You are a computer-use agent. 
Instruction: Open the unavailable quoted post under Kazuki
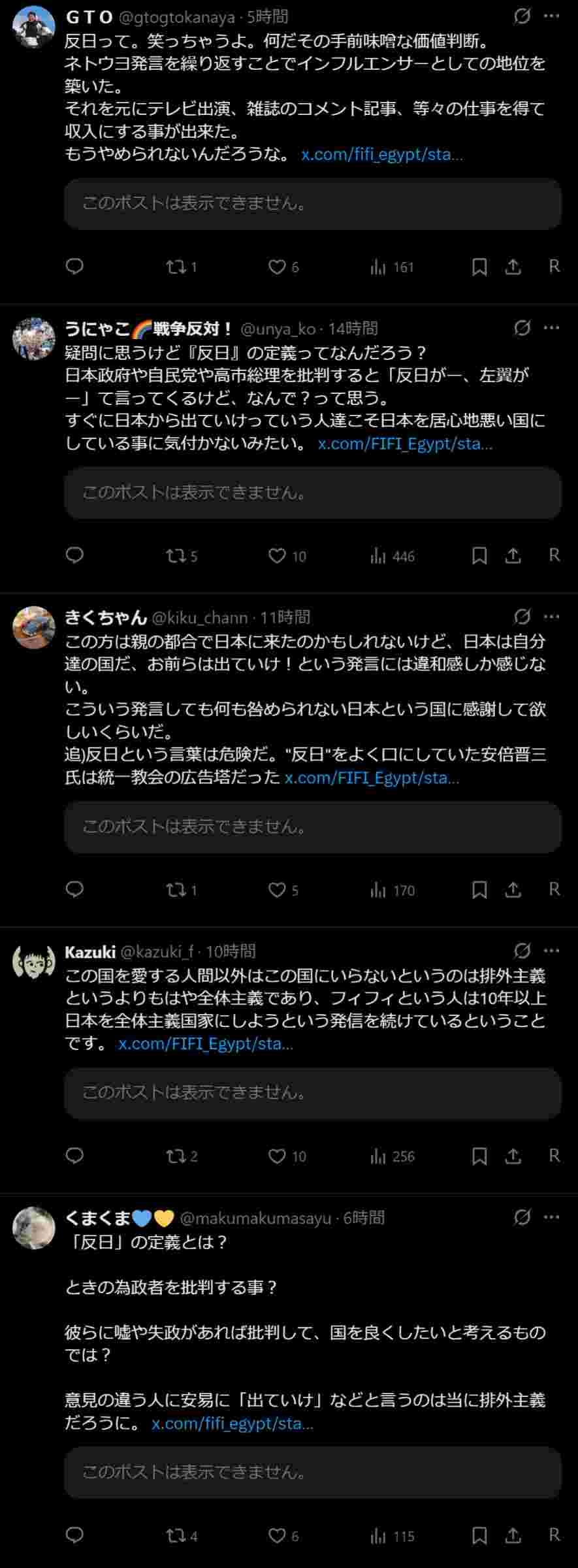click(x=312, y=1092)
